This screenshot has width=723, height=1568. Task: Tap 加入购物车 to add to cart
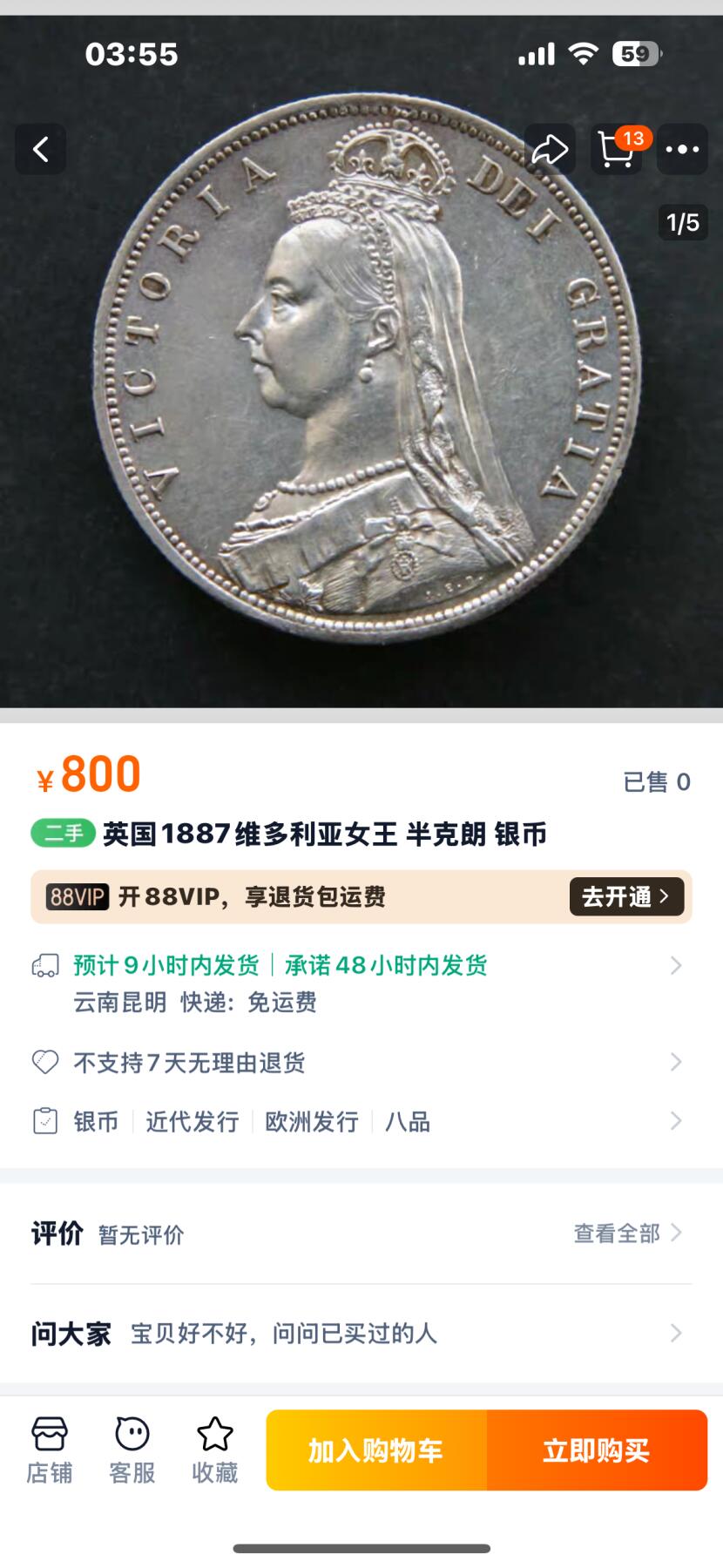[376, 1450]
